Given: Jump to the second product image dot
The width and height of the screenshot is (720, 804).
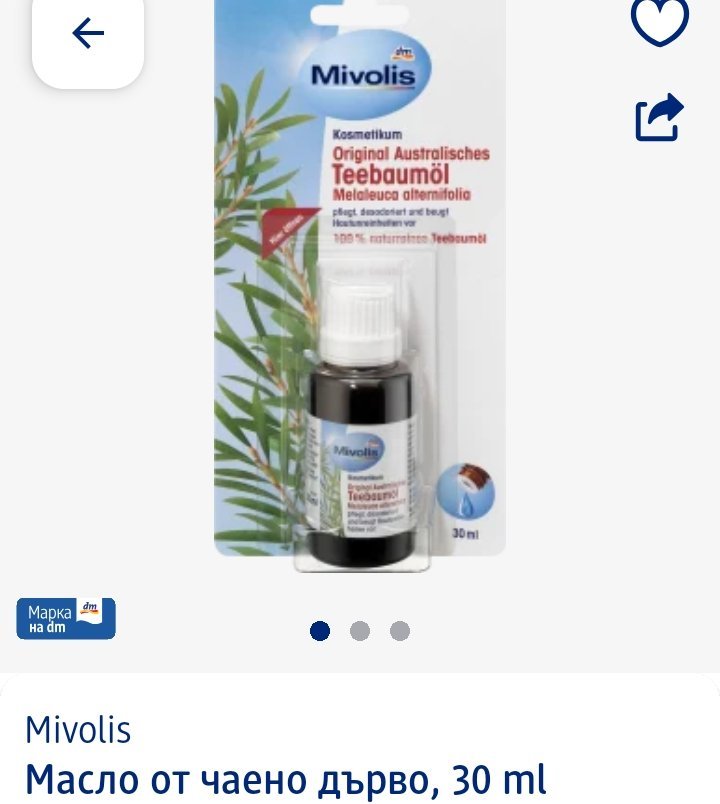Looking at the screenshot, I should click(360, 631).
